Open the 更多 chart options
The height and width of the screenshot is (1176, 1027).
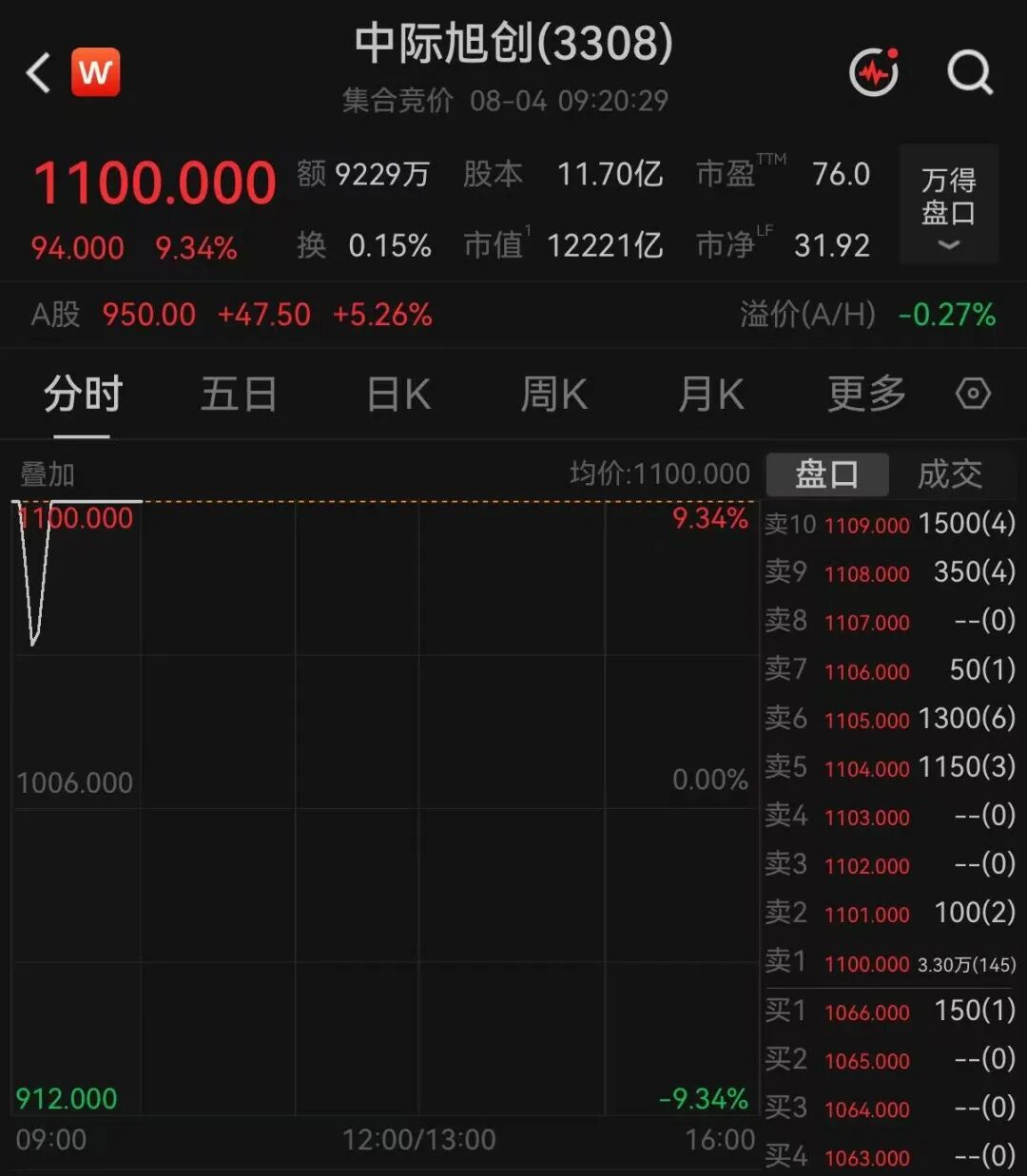tap(866, 395)
